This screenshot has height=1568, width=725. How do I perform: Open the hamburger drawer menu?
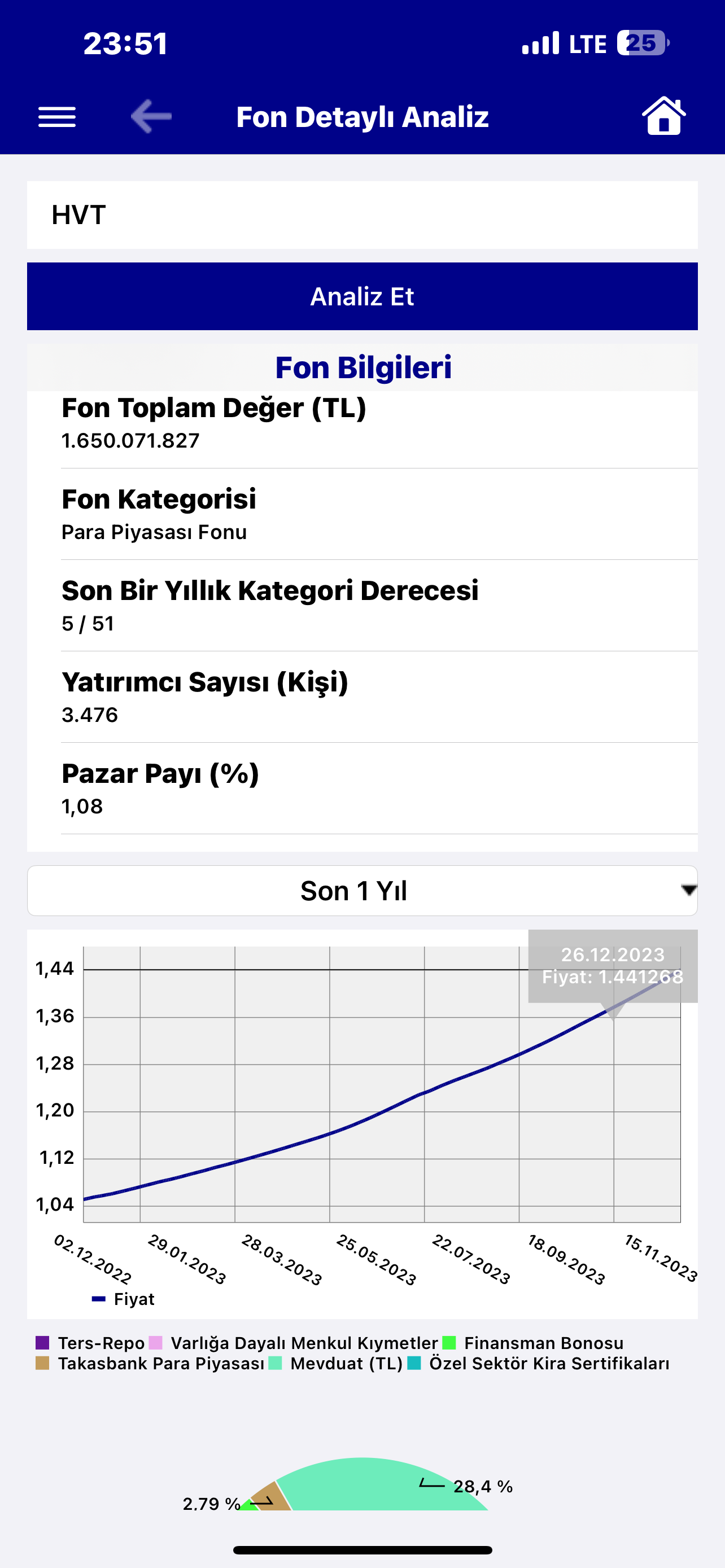[56, 117]
